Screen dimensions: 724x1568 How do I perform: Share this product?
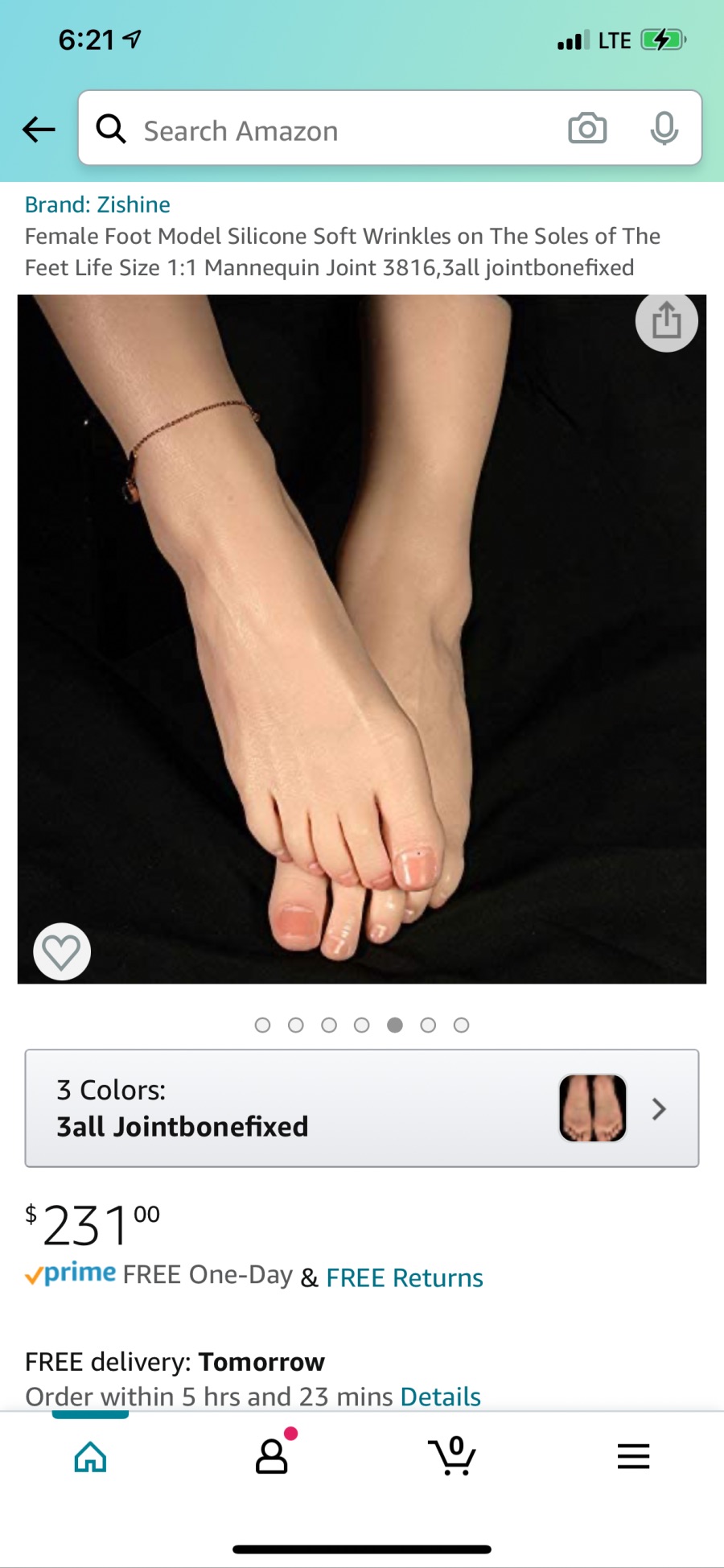(x=666, y=321)
